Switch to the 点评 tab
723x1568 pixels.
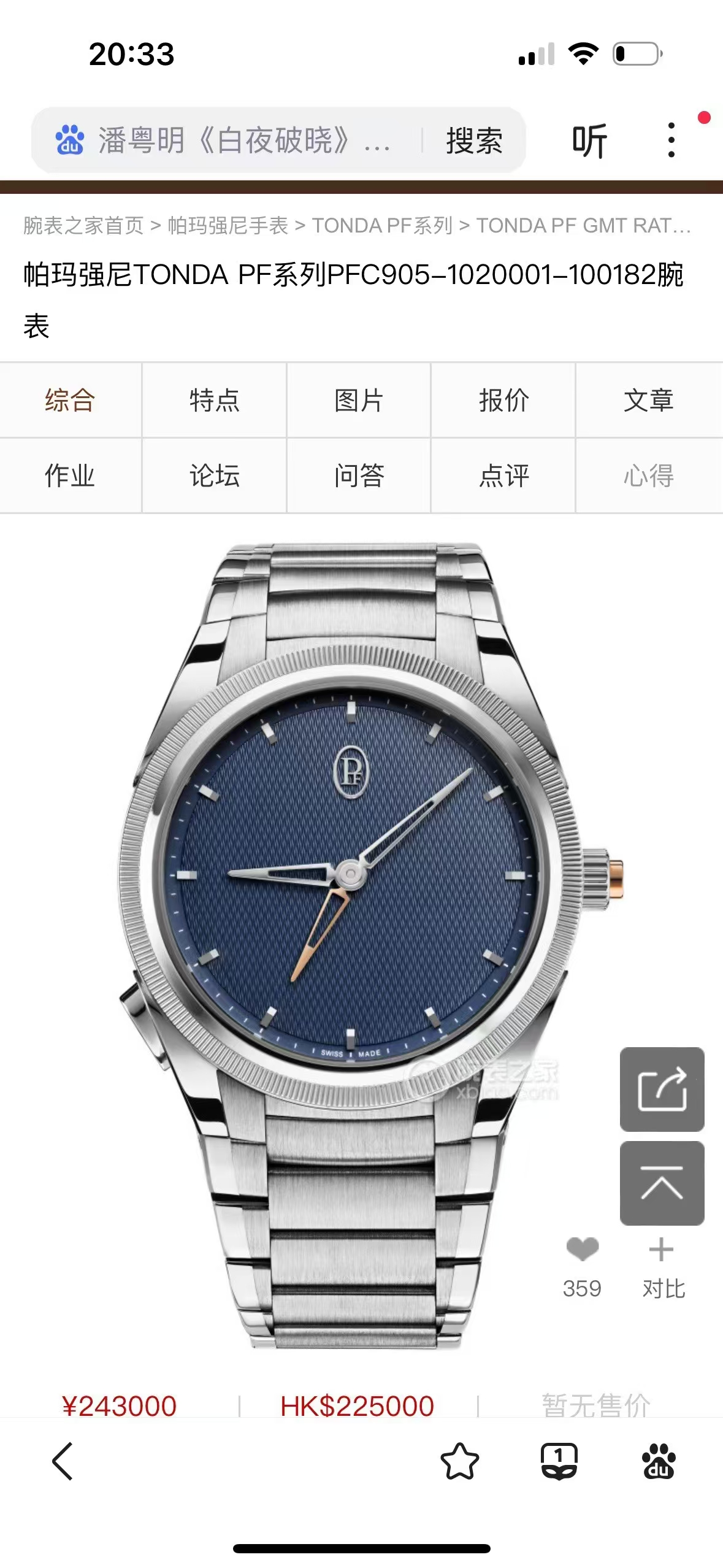click(x=503, y=475)
